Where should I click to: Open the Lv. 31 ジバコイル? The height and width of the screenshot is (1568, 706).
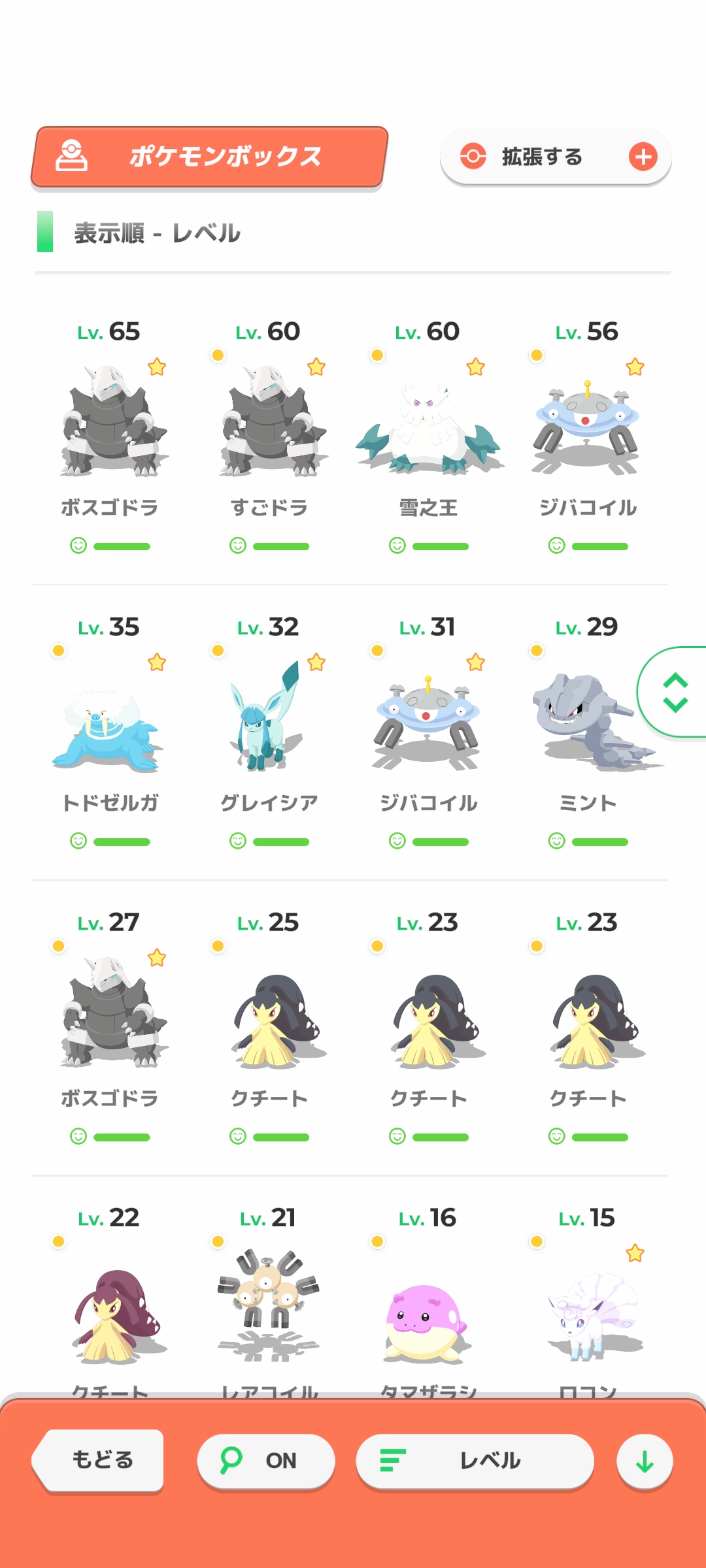(428, 719)
